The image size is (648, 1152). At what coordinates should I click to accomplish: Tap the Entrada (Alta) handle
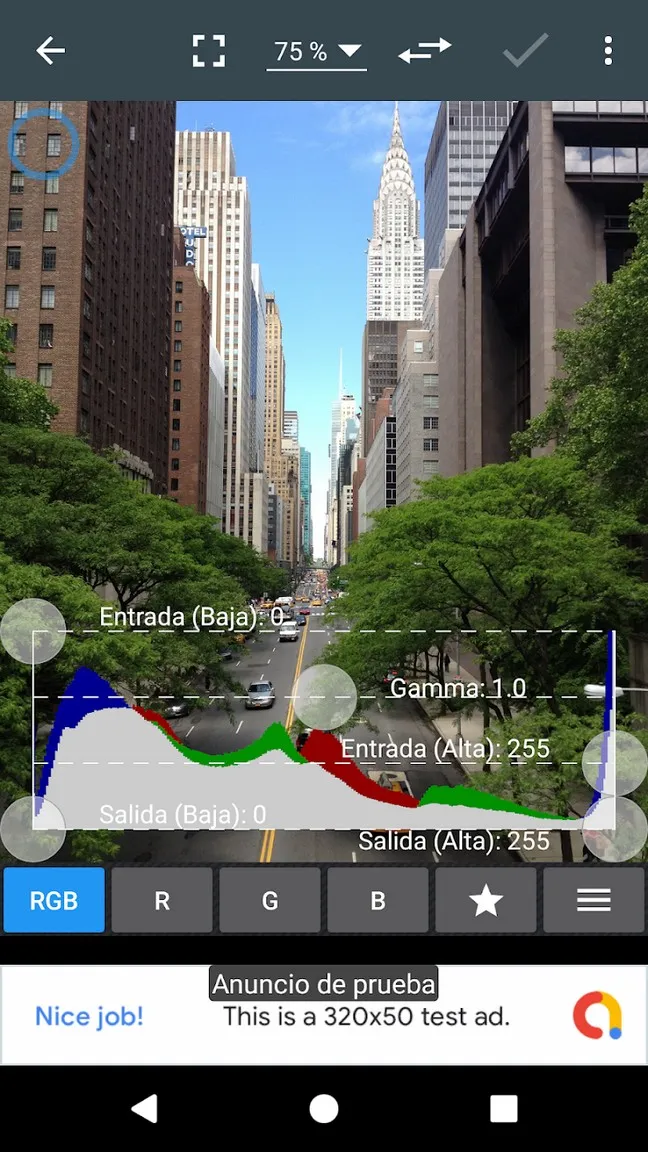click(x=614, y=763)
